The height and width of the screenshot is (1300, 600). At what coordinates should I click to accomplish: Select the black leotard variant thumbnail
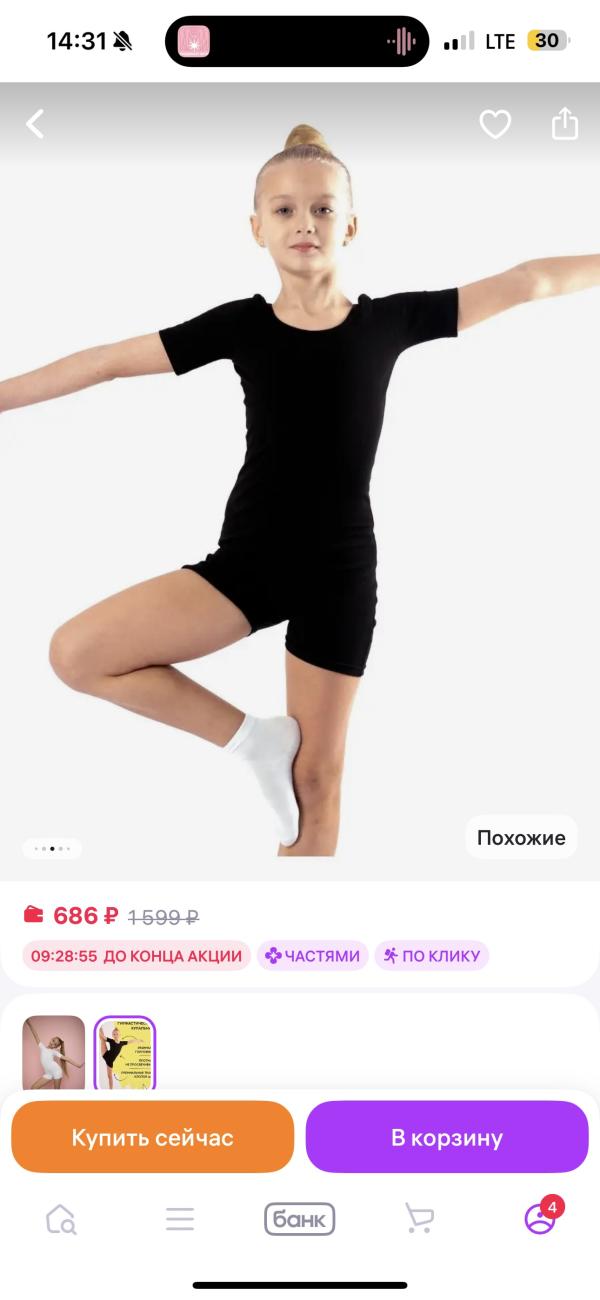(125, 1053)
